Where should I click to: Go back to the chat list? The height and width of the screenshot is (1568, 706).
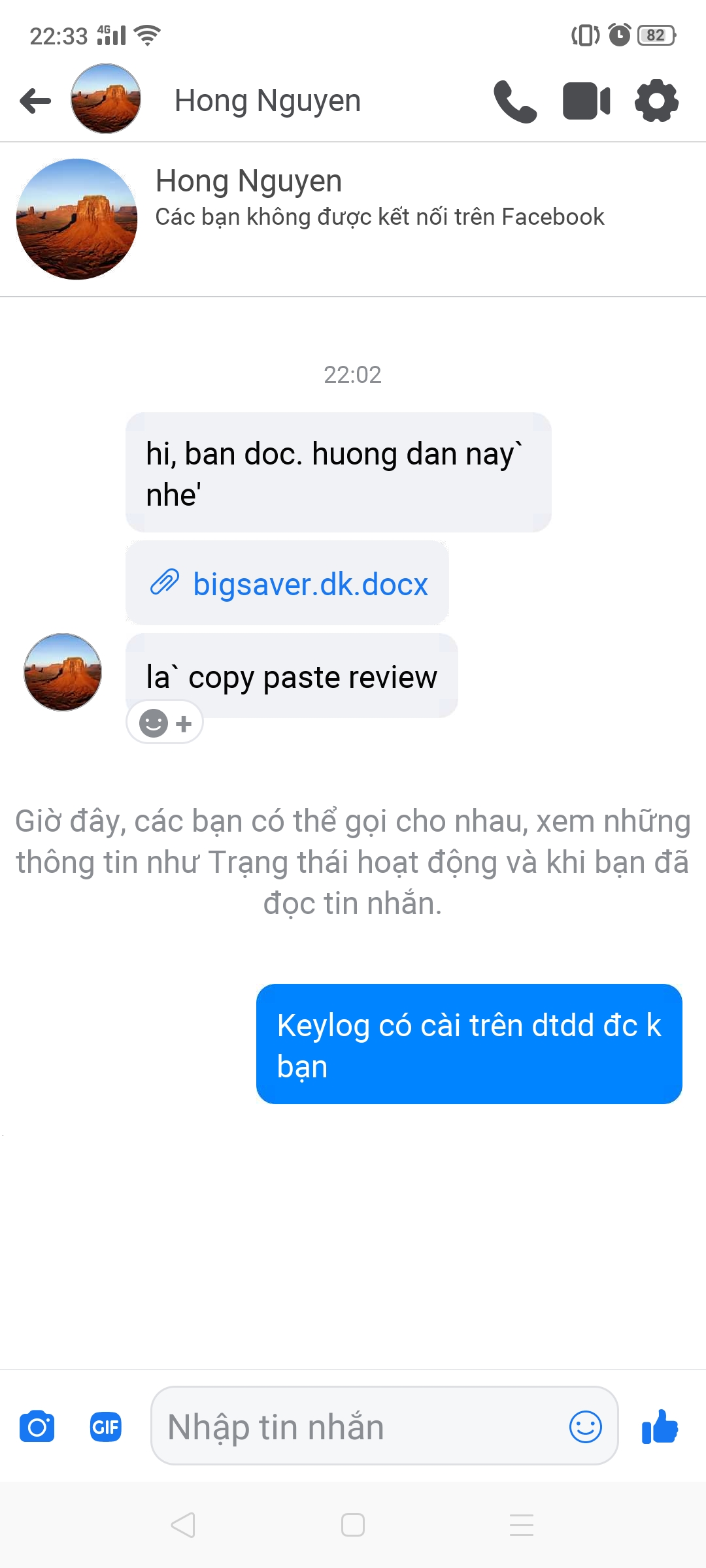coord(35,101)
